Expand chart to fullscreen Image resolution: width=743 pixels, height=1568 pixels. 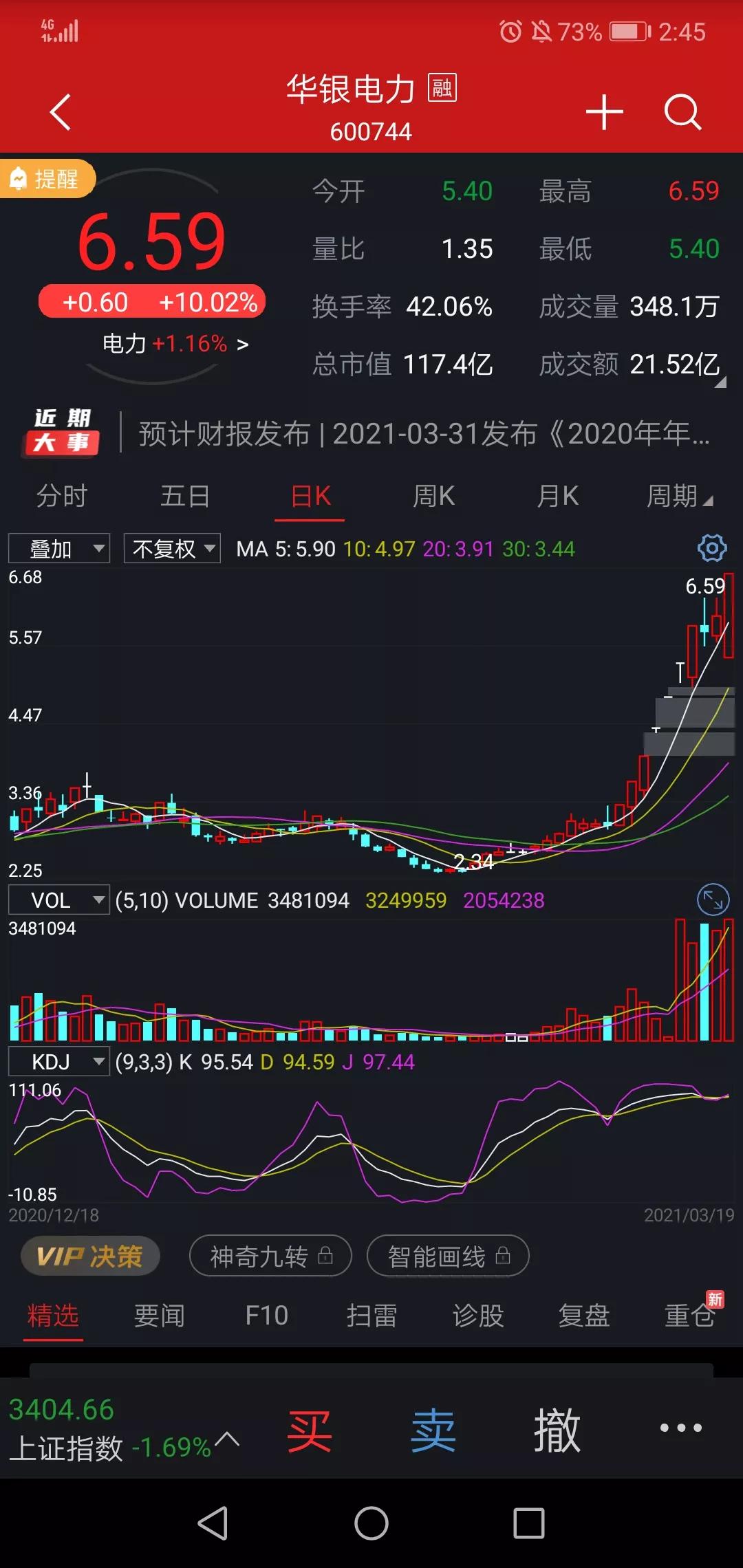(713, 900)
